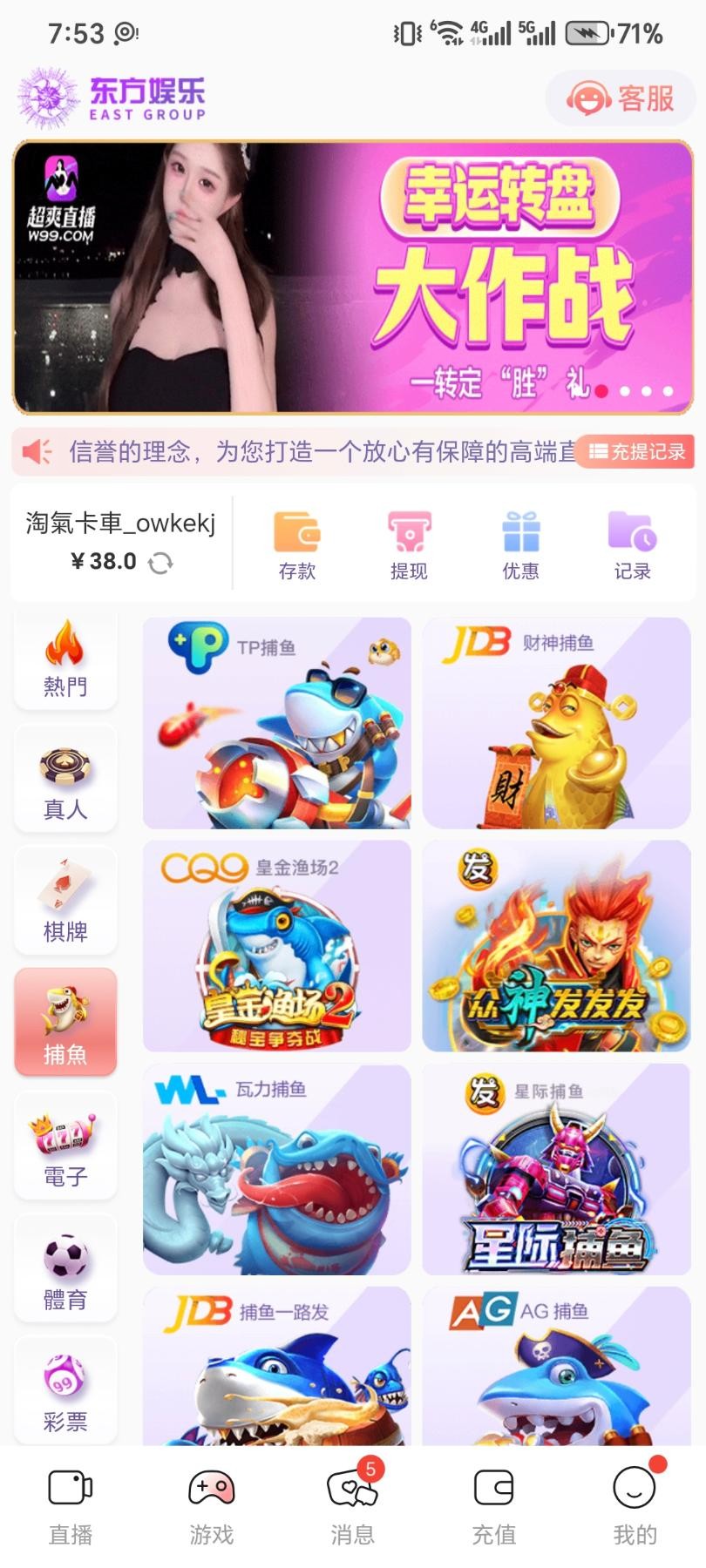Screen dimensions: 706x1568
Task: Refresh the ¥38.0 account balance
Action: (x=160, y=562)
